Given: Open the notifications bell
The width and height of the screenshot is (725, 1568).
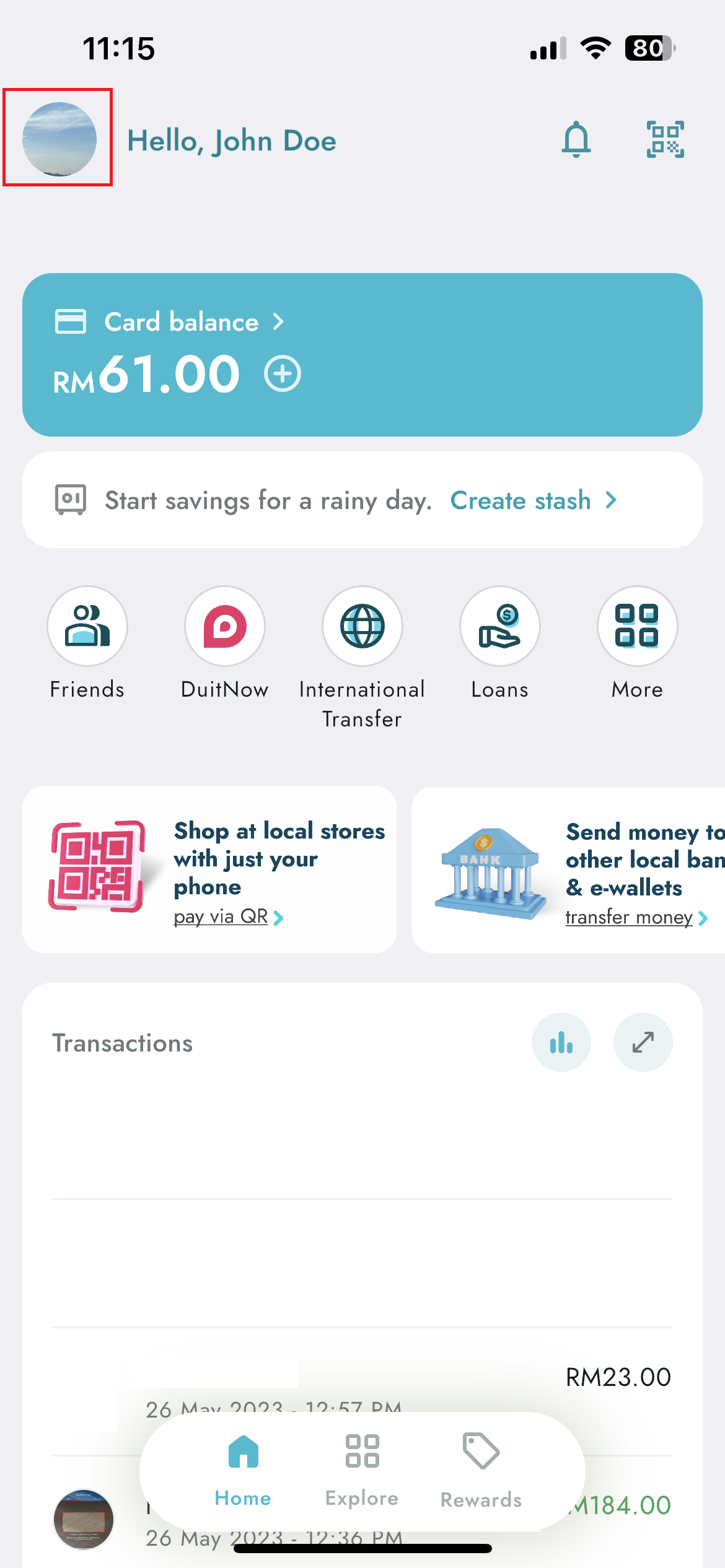Looking at the screenshot, I should point(576,139).
